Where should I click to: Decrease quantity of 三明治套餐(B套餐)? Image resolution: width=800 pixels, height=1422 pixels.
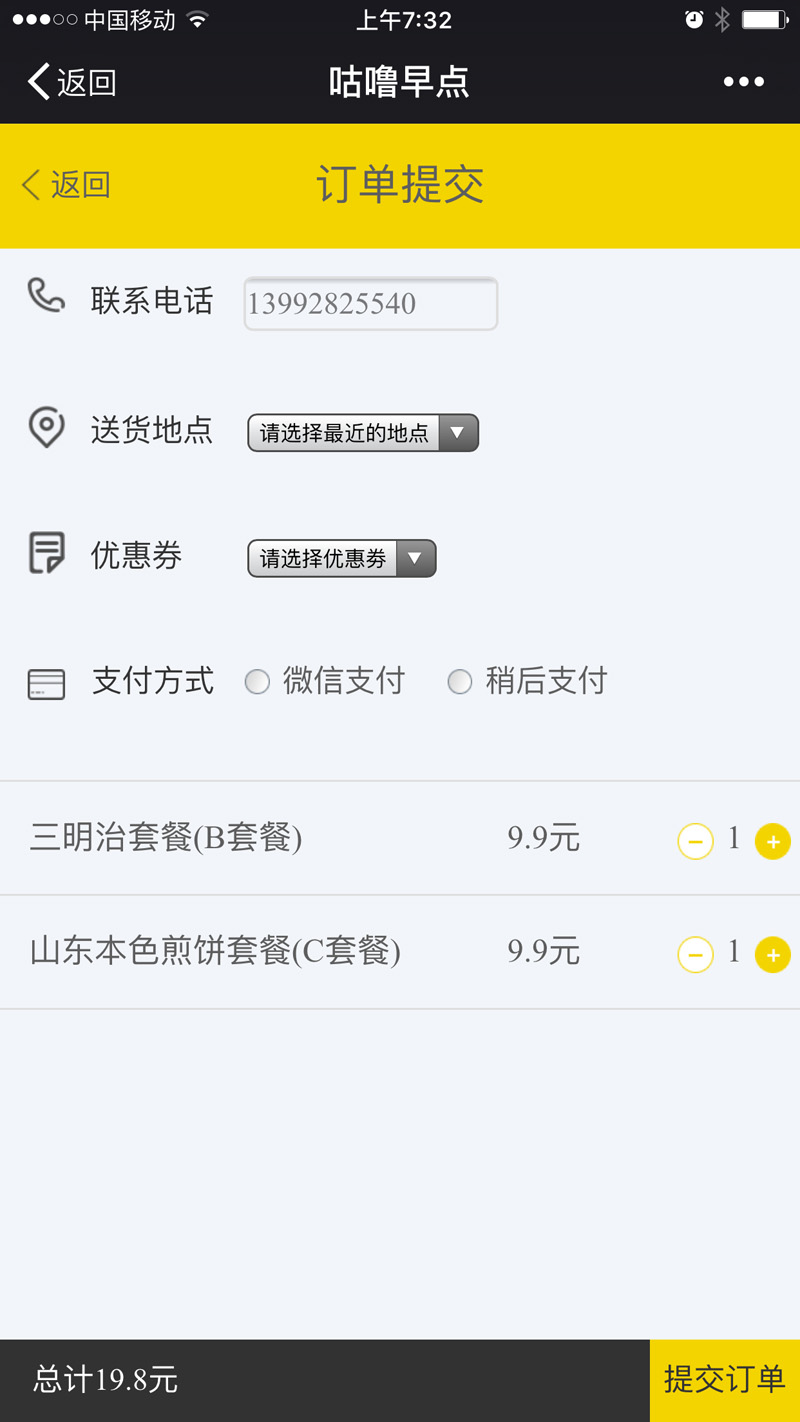(x=695, y=841)
